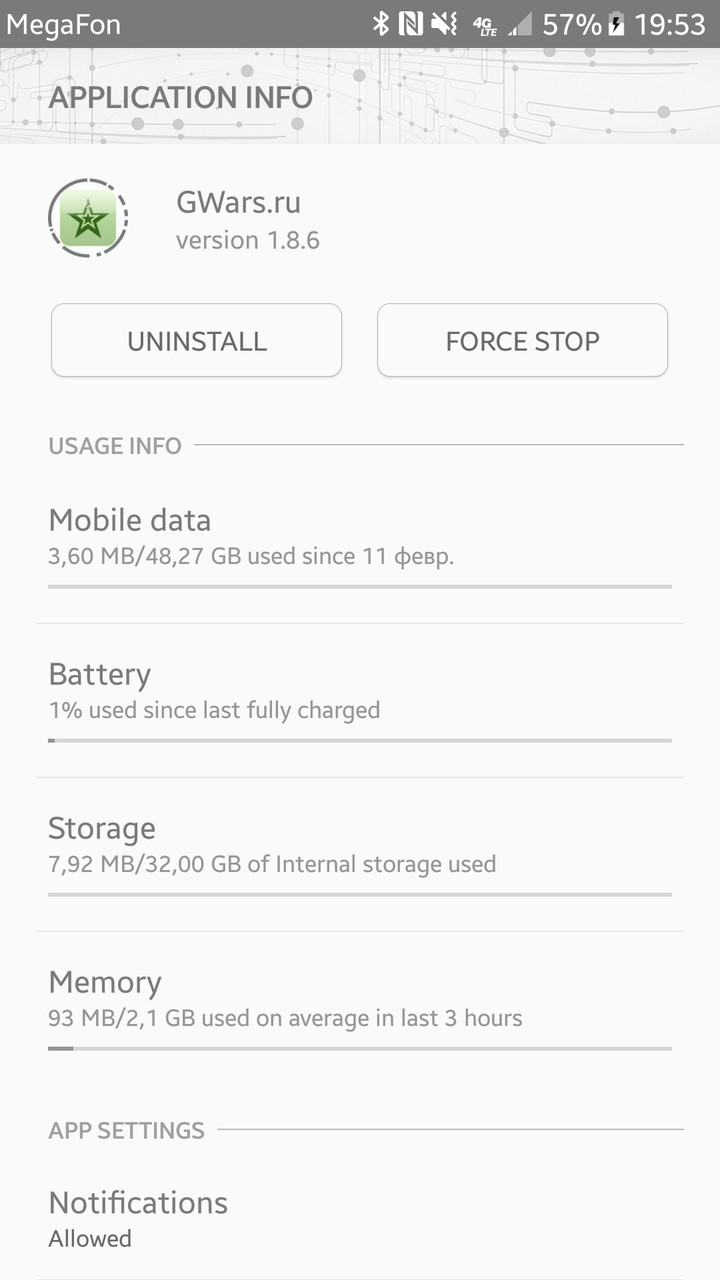This screenshot has height=1280, width=720.
Task: Open Storage usage details
Action: tap(360, 854)
